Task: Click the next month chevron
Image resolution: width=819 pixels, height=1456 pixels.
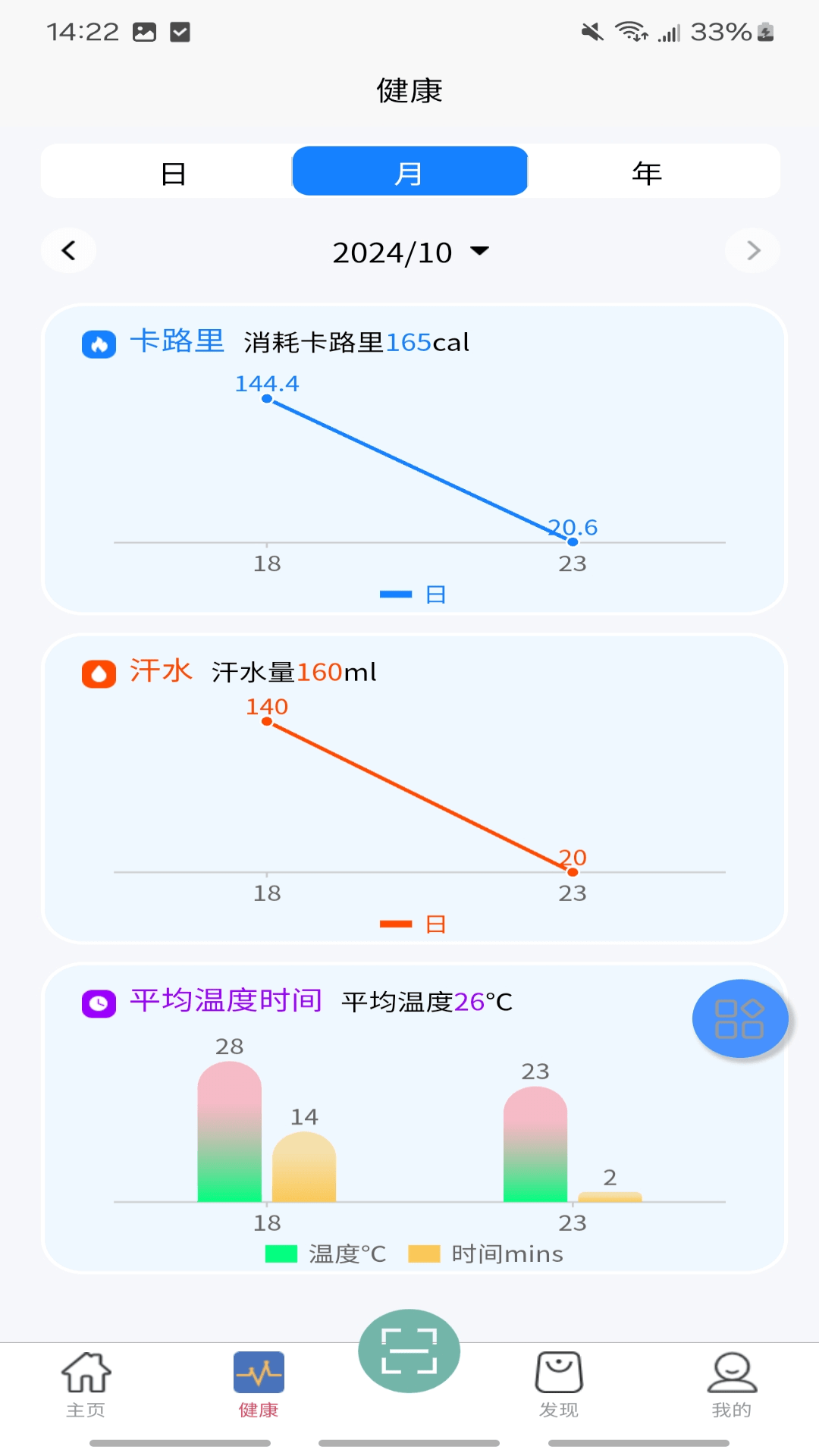Action: coord(752,250)
